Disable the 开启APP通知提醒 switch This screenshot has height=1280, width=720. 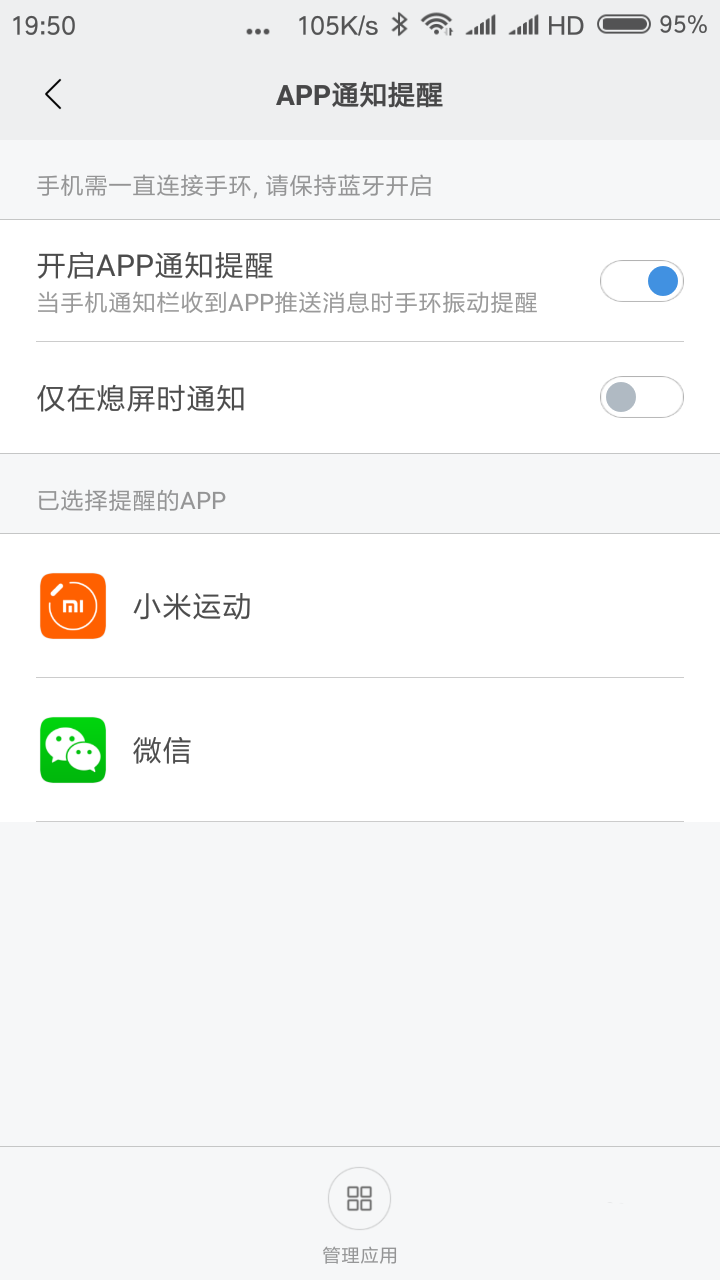642,281
